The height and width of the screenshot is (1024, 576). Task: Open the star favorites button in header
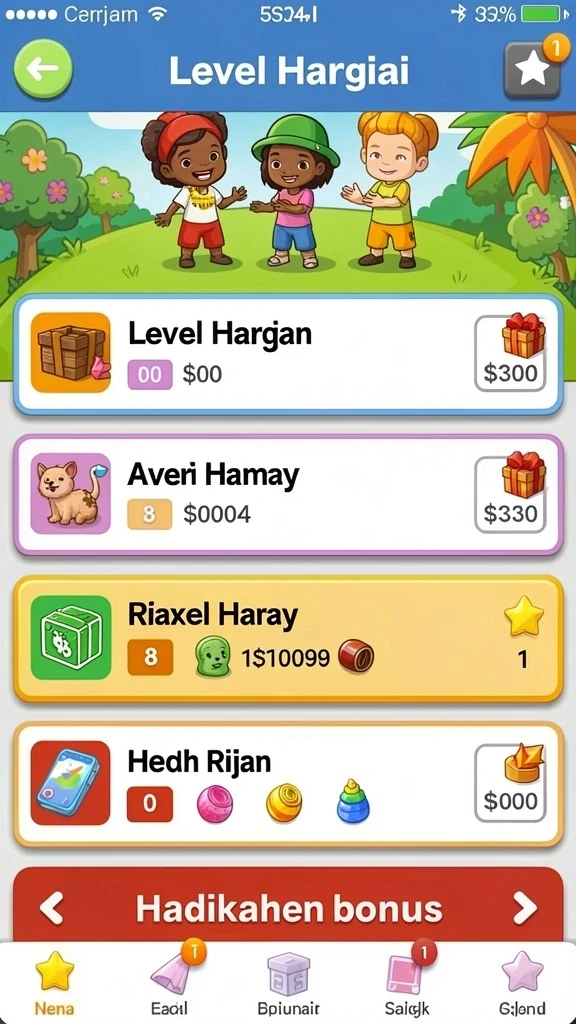click(x=532, y=71)
